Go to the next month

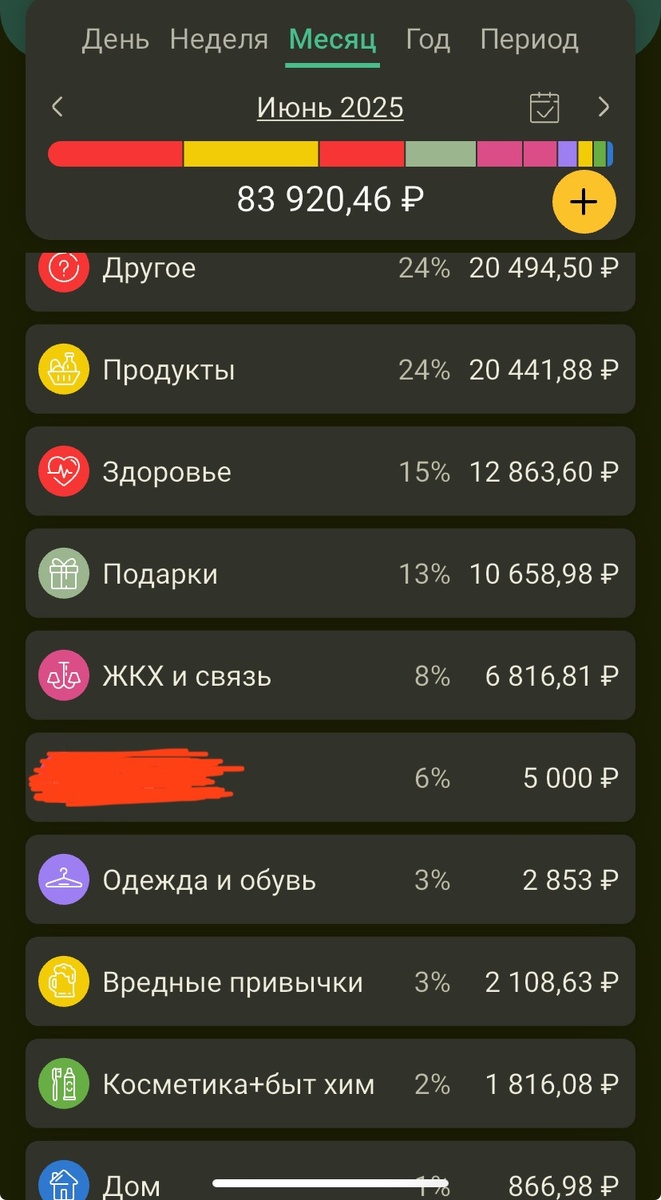pyautogui.click(x=603, y=107)
